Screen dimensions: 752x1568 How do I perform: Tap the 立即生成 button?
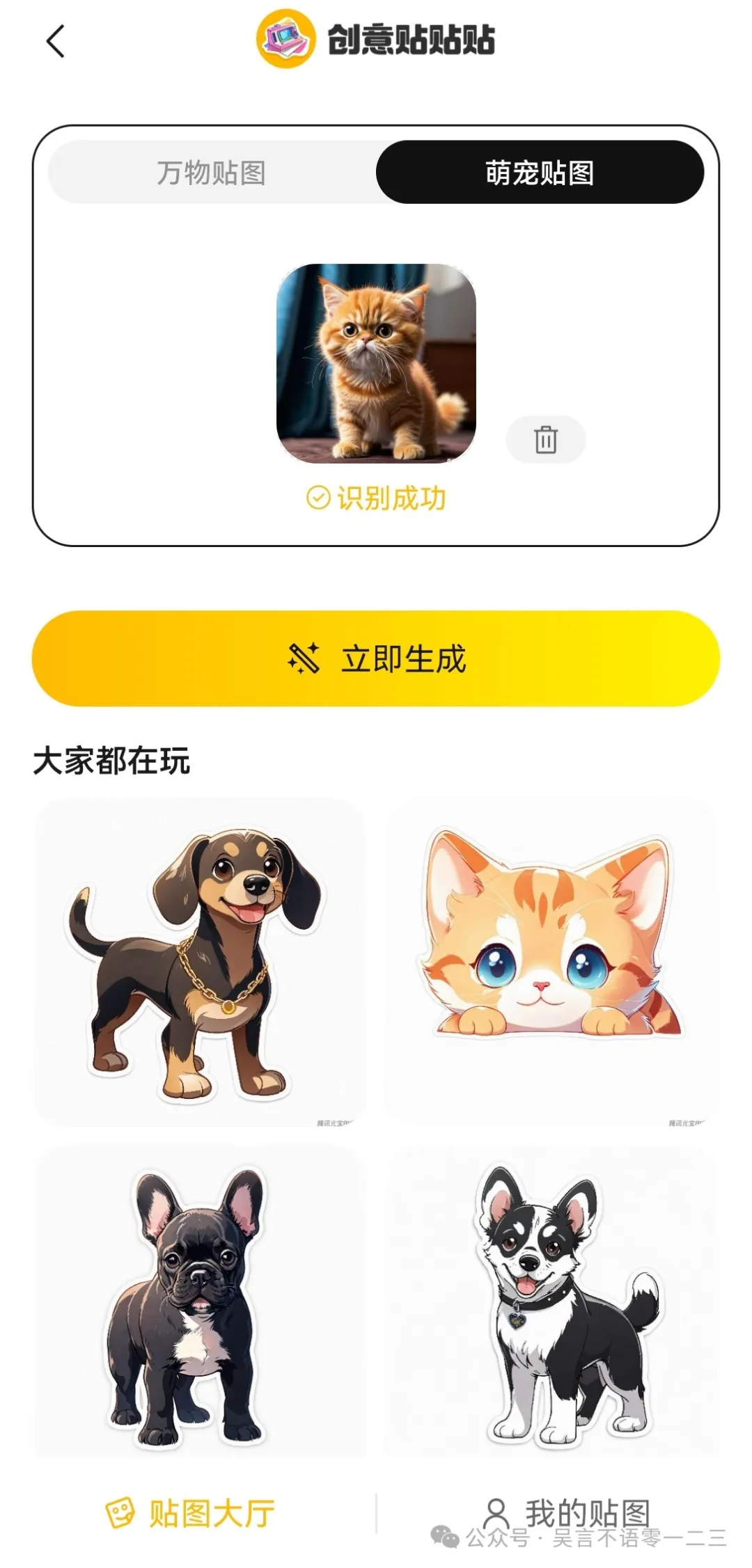(376, 658)
